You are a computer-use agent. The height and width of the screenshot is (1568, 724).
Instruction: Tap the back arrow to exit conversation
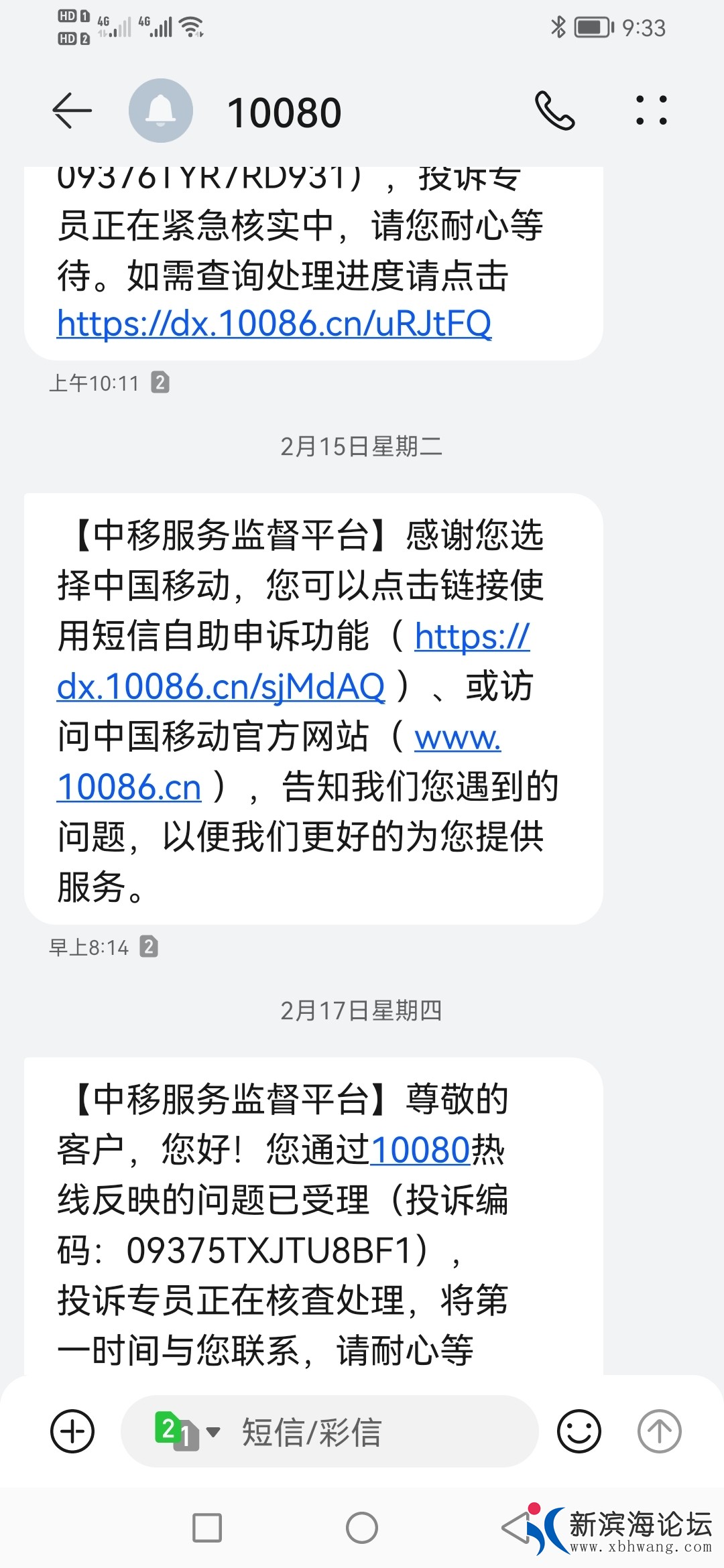pyautogui.click(x=72, y=111)
